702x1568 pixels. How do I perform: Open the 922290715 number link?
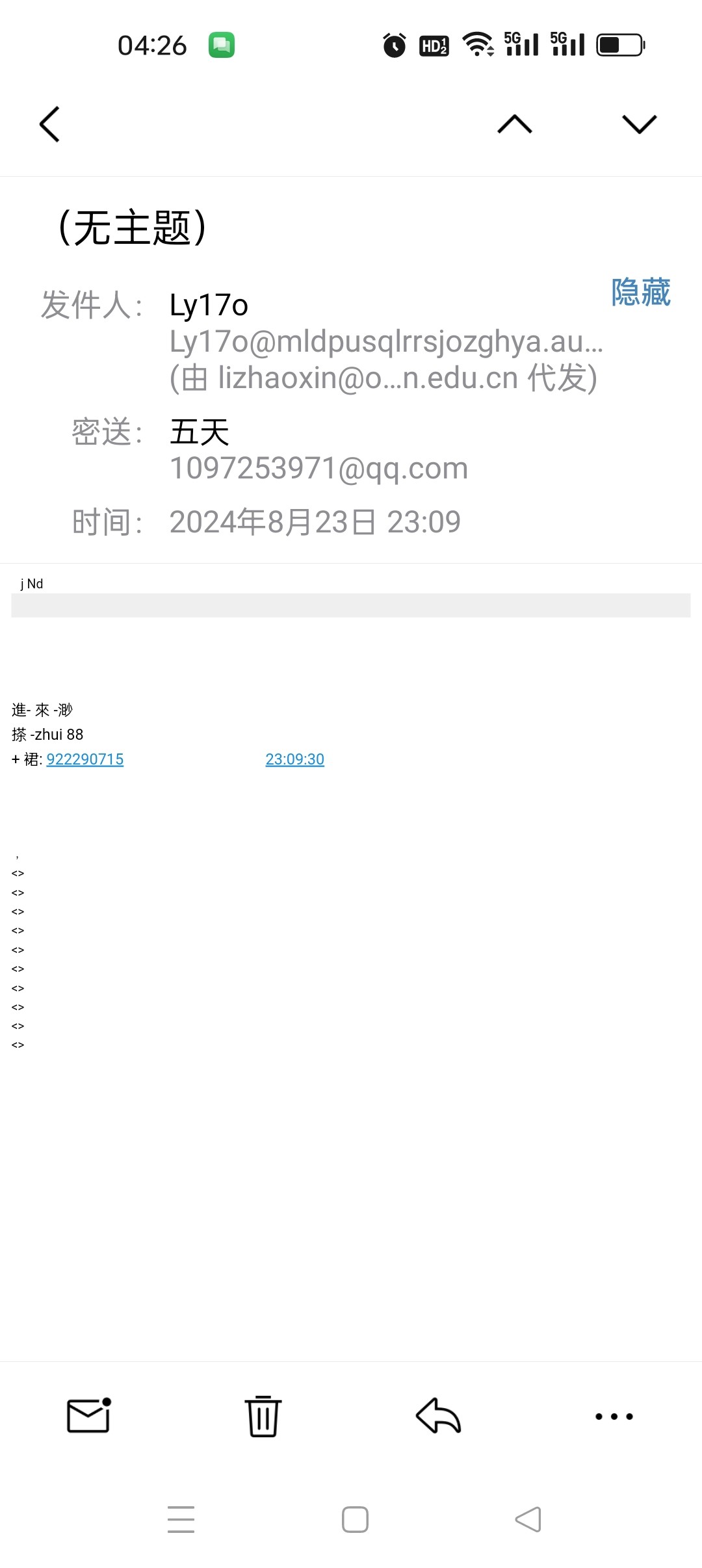tap(85, 759)
